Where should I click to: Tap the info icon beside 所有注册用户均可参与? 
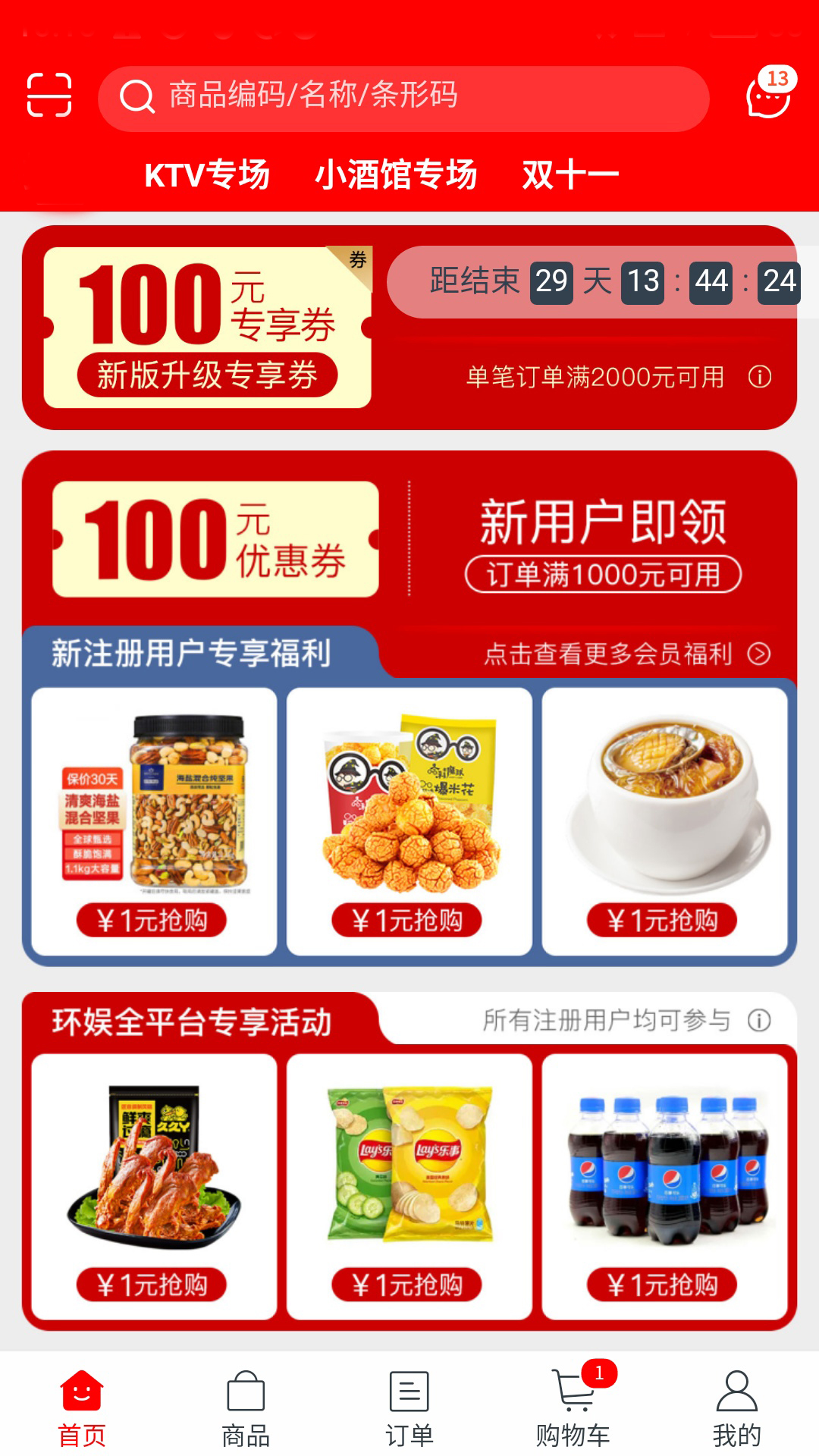pyautogui.click(x=758, y=1020)
